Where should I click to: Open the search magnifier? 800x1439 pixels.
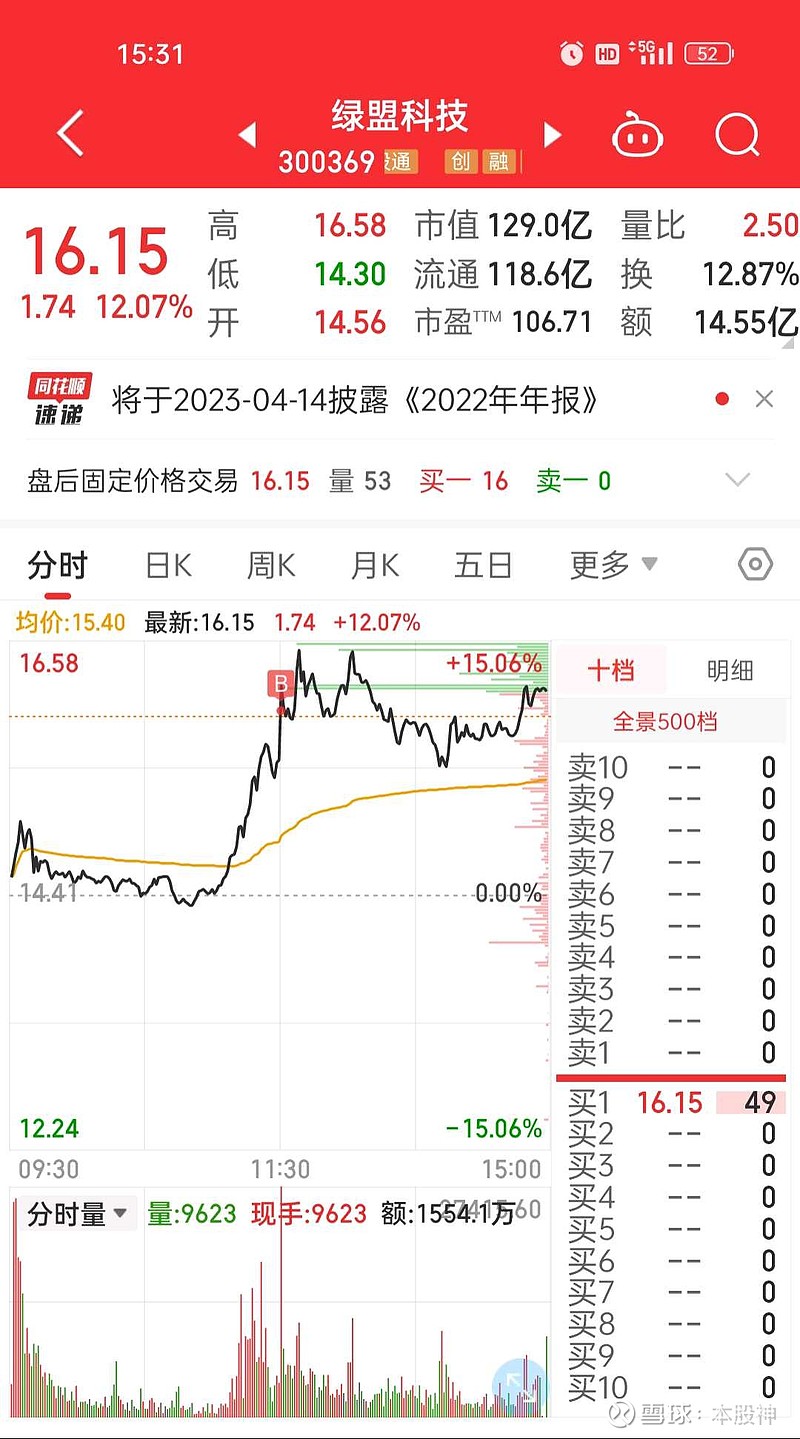coord(738,134)
